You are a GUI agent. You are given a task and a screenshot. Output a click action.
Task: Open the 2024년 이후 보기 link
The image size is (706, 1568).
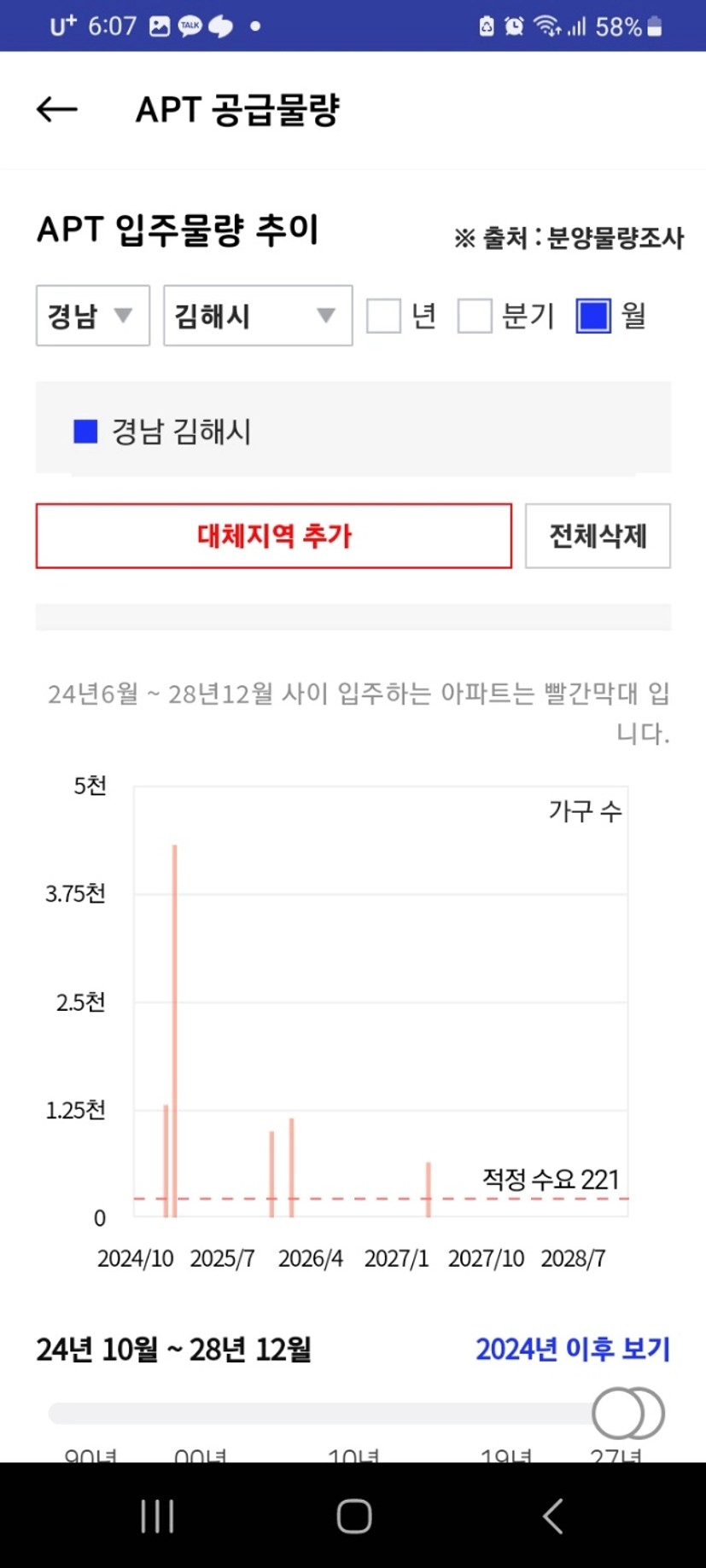click(573, 1349)
